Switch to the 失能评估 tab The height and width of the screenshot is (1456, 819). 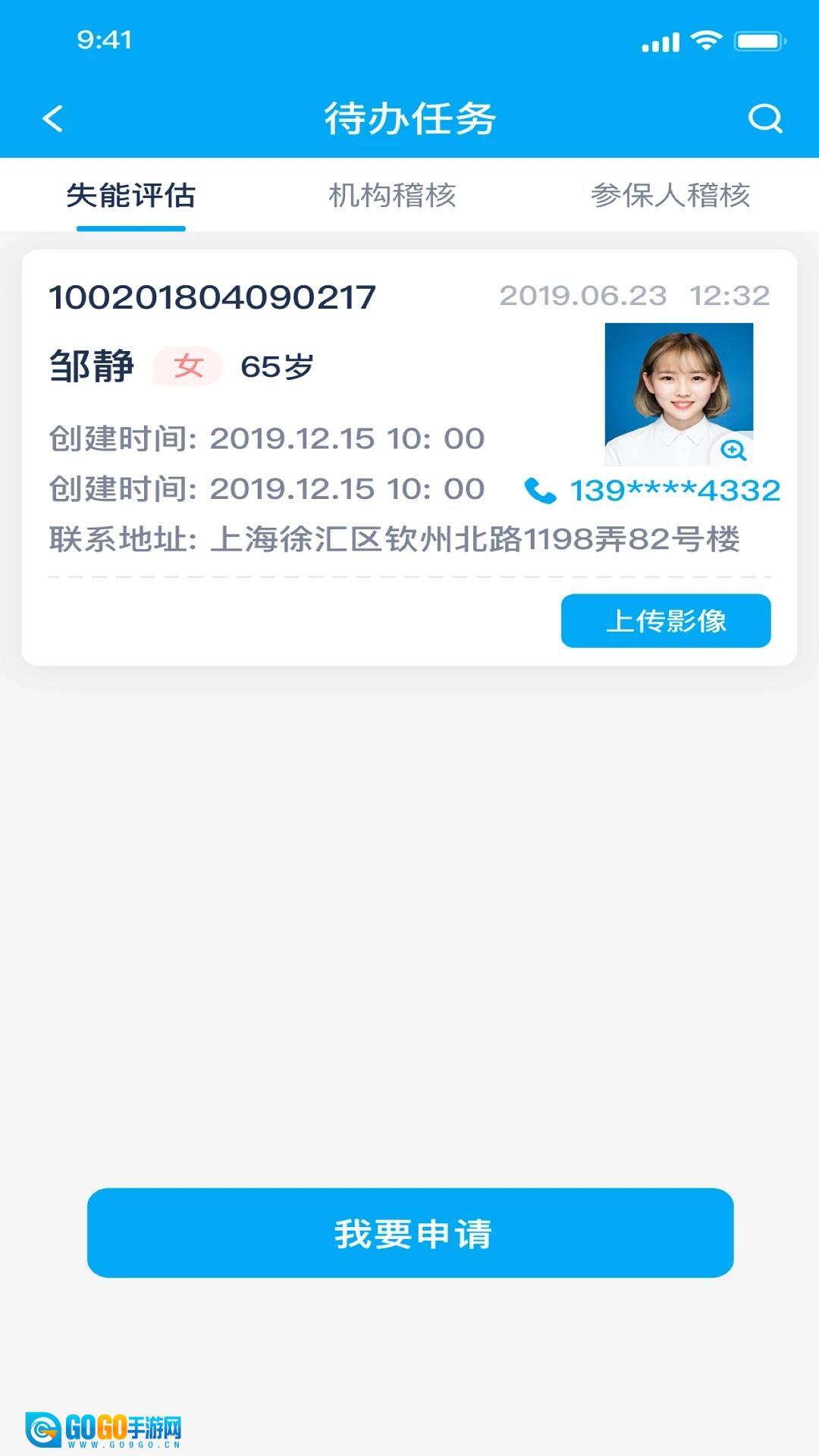coord(130,196)
